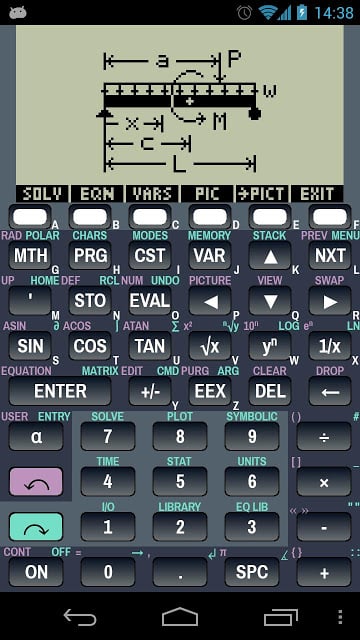Tap the NXT key

point(330,256)
